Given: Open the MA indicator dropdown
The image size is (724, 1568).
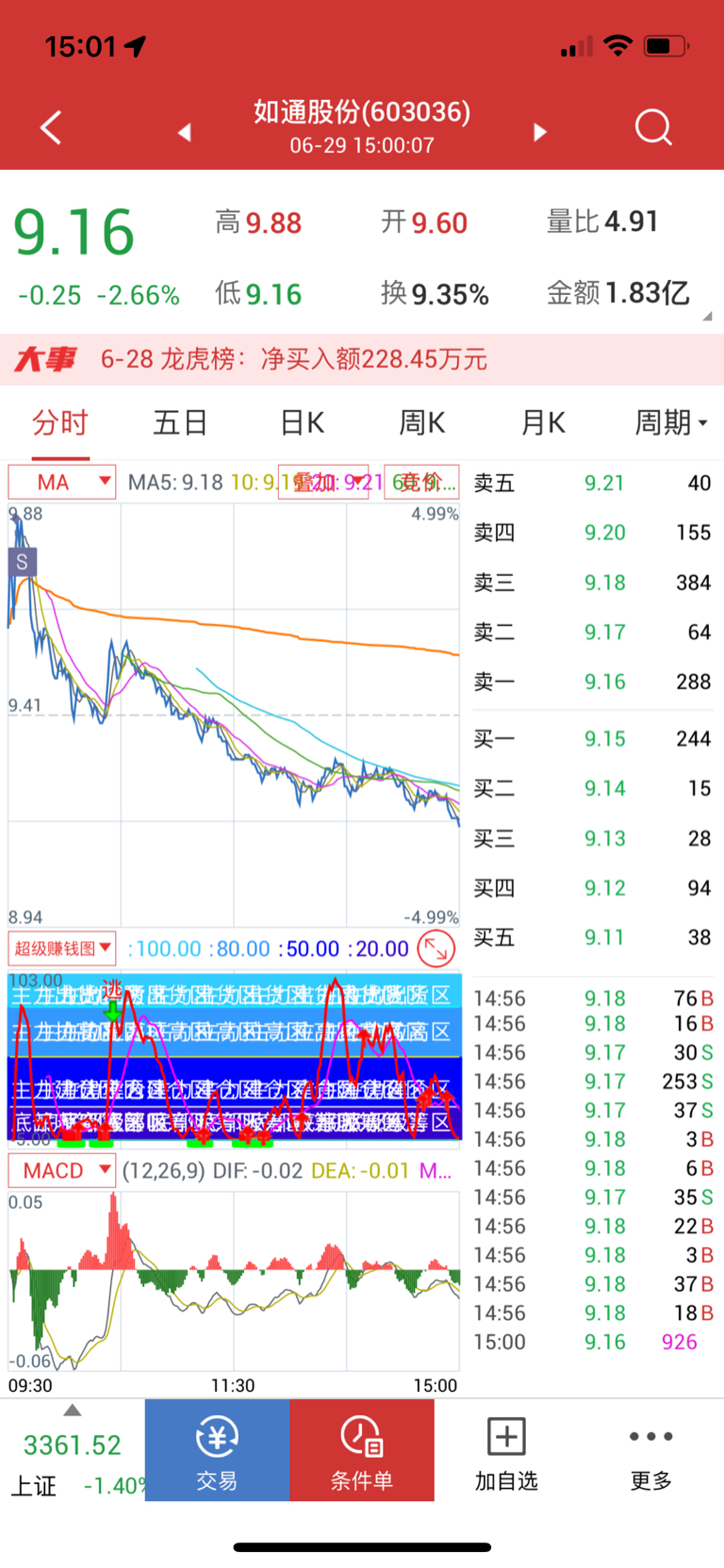Looking at the screenshot, I should click(x=60, y=482).
